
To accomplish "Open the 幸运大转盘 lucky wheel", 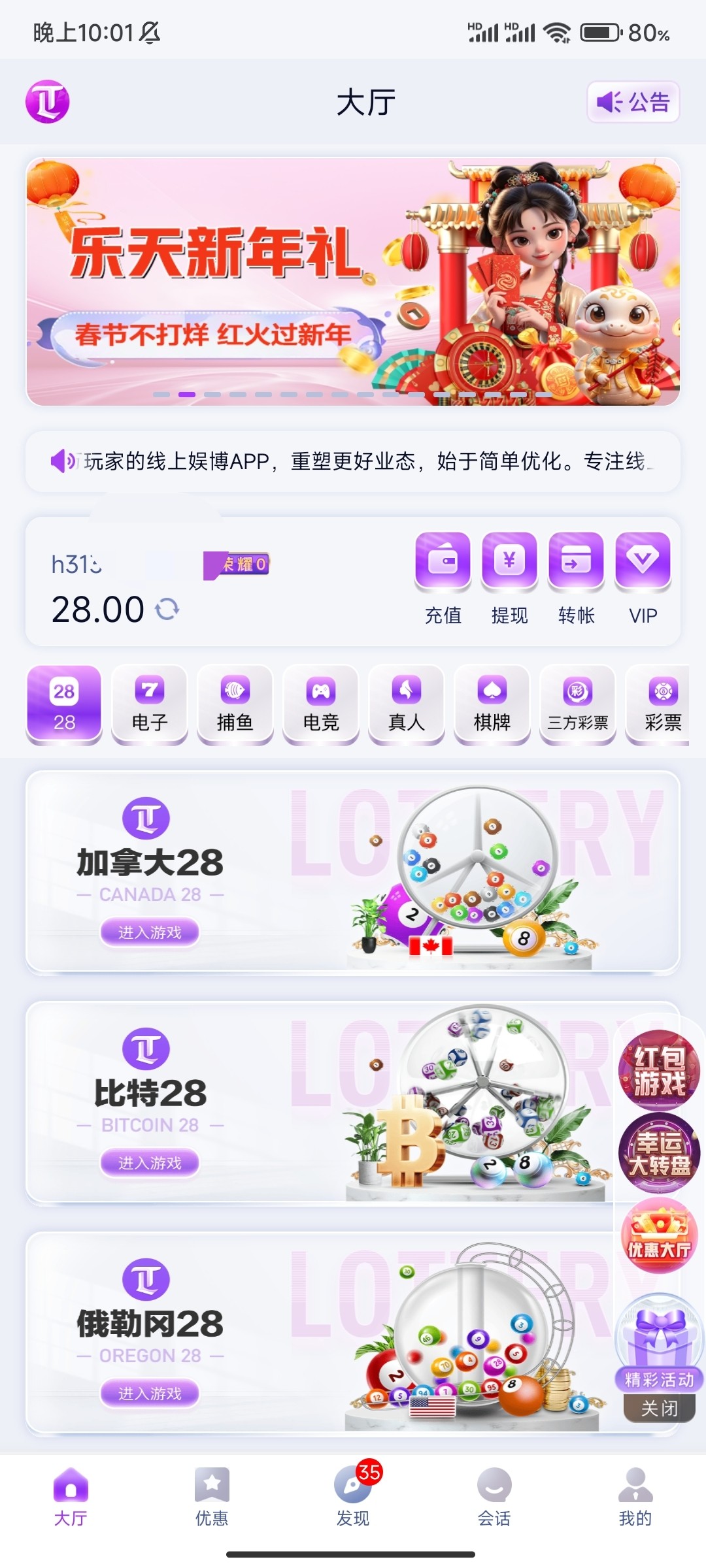I will click(x=659, y=1153).
